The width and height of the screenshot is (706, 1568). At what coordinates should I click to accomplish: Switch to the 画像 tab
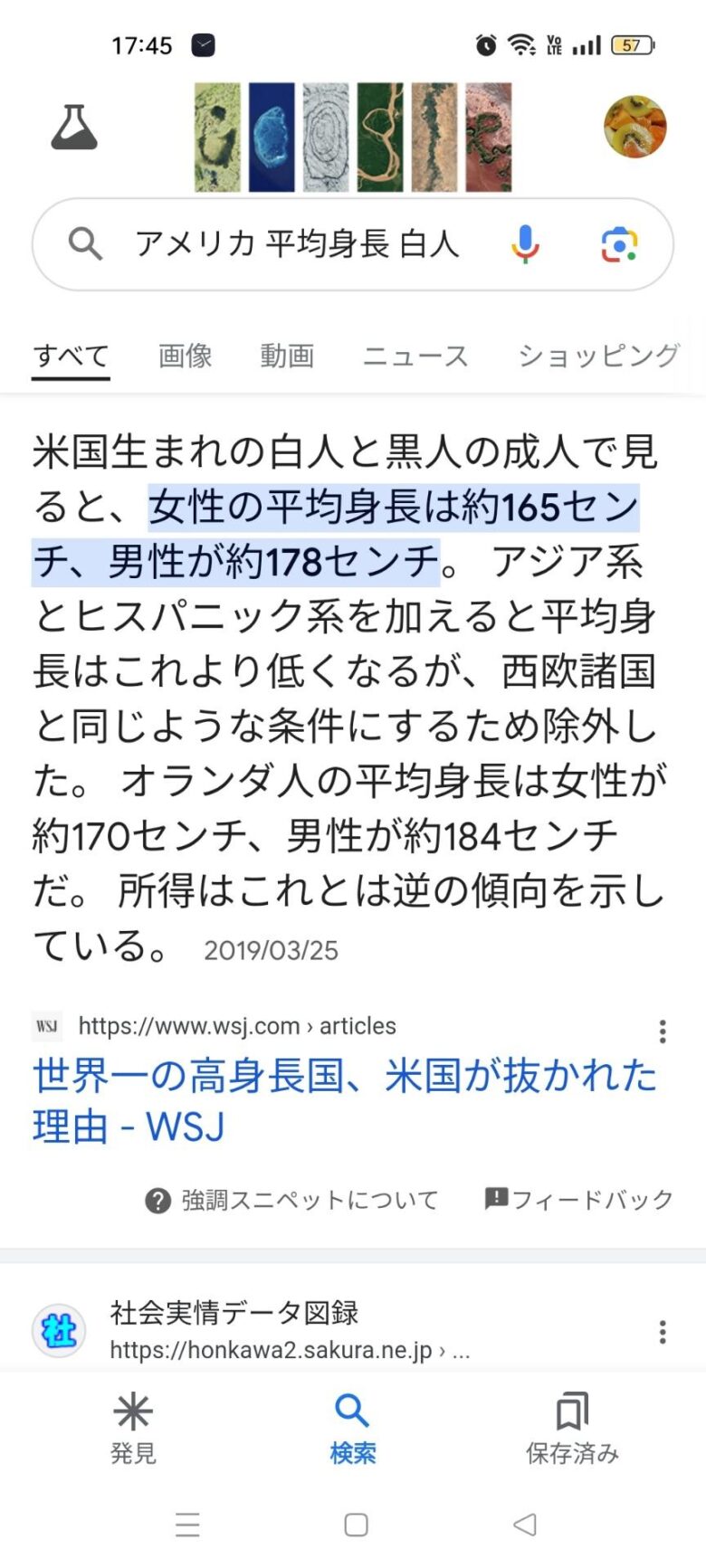[x=186, y=356]
